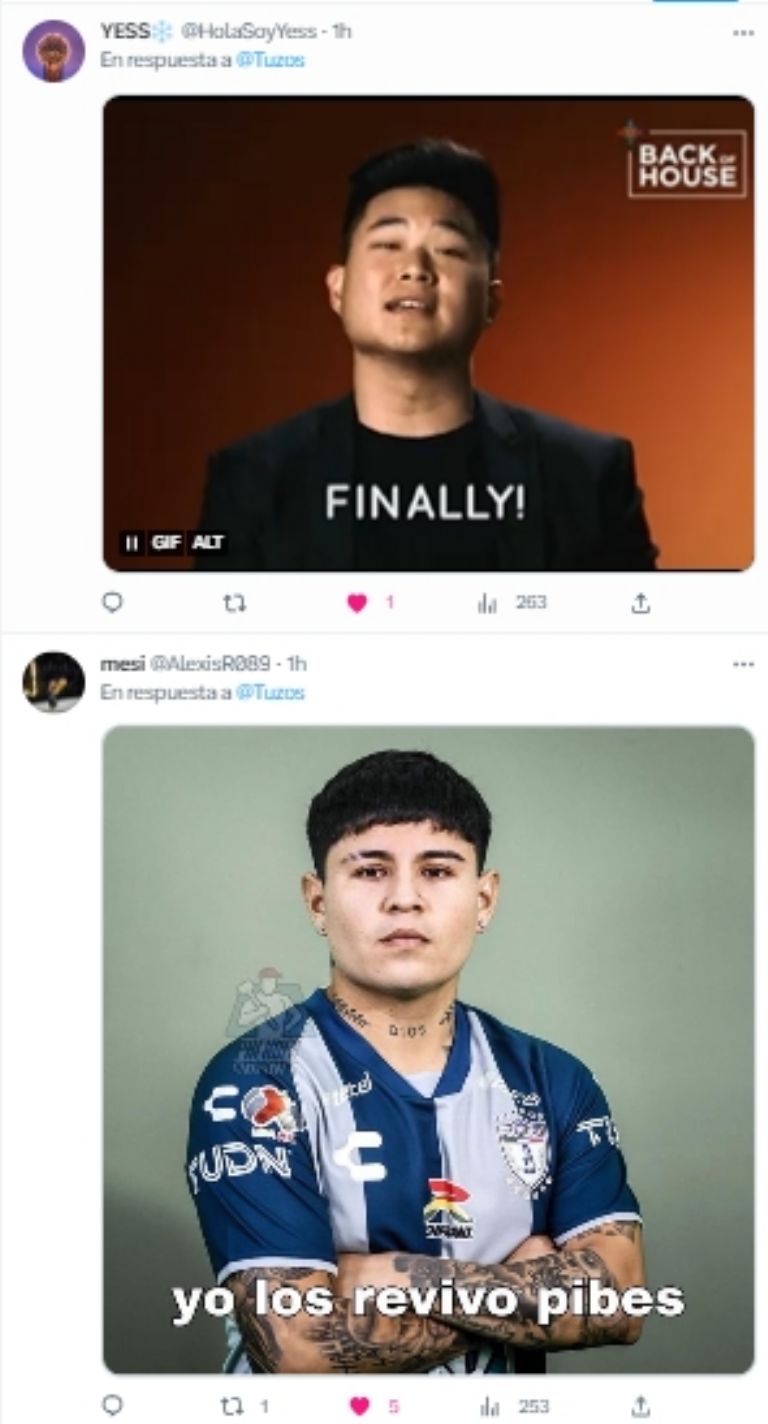Share mesi's tweet
Viewport: 768px width, 1424px height.
641,1407
